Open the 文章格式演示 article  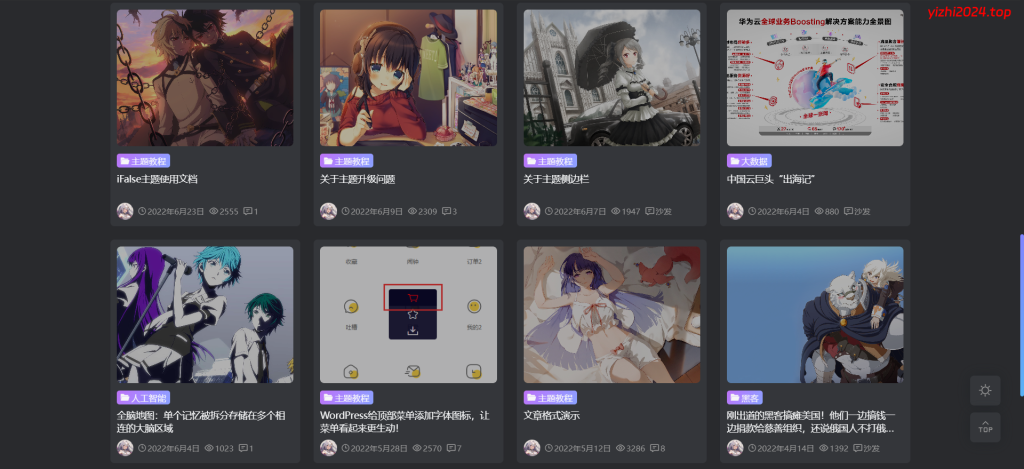551,415
